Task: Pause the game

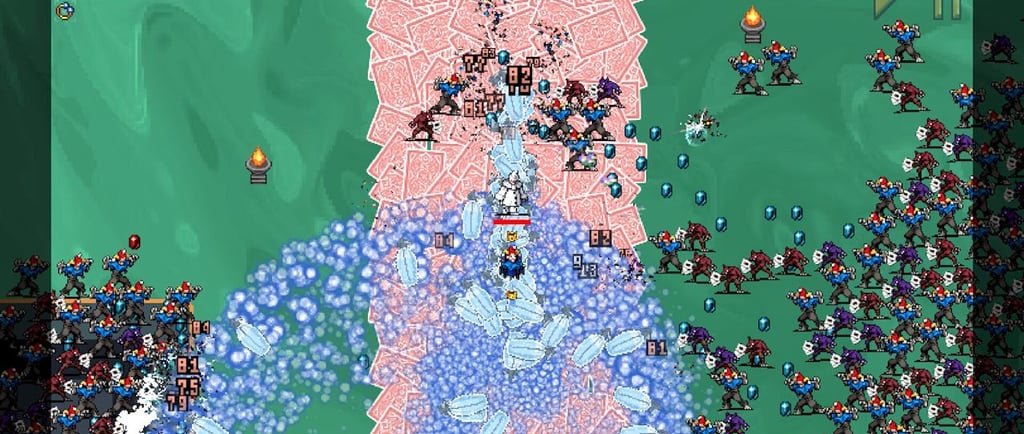Action: pos(946,7)
